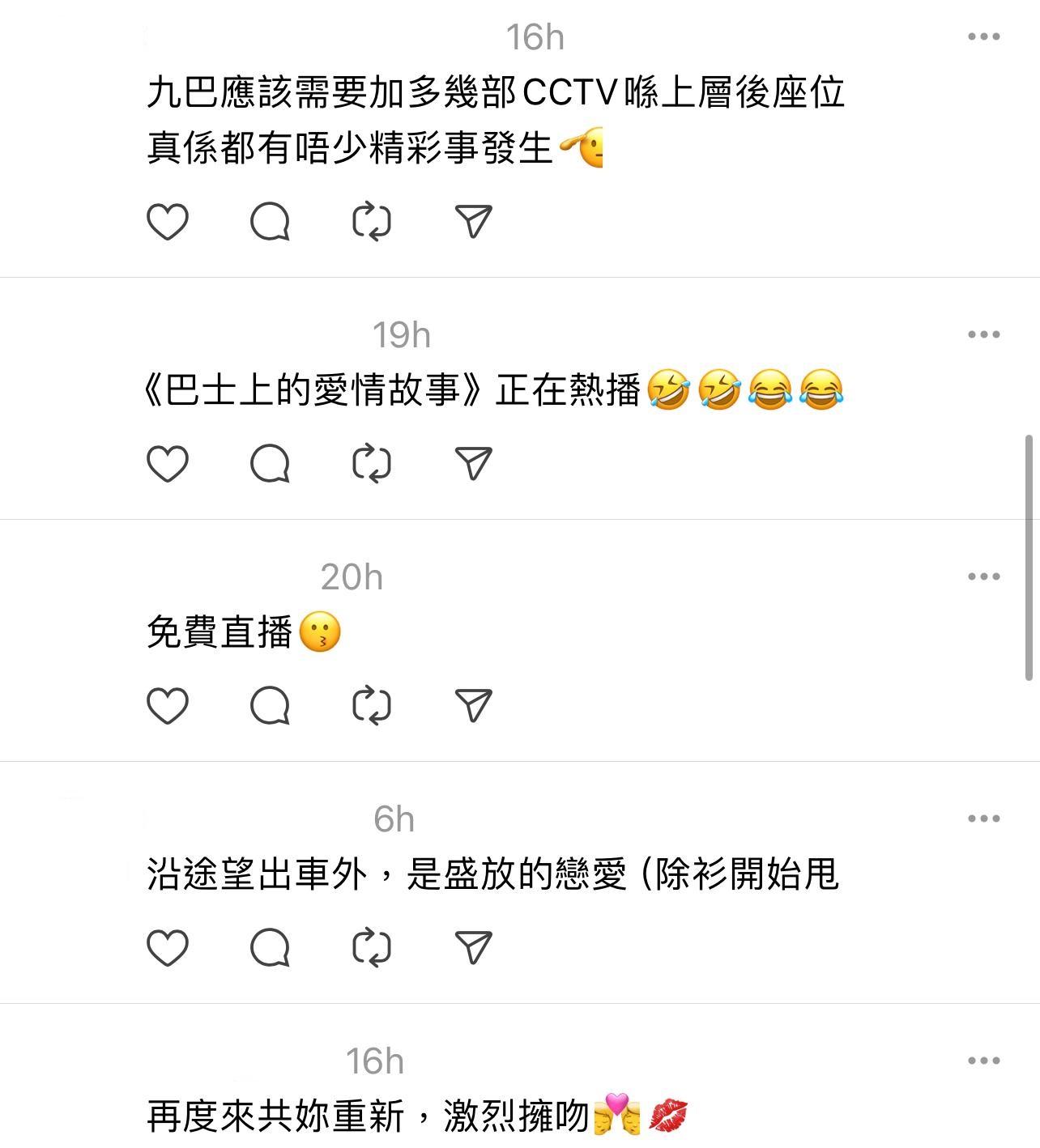Repost the 沿途望出車外 comment
The image size is (1040, 1148).
(x=372, y=947)
